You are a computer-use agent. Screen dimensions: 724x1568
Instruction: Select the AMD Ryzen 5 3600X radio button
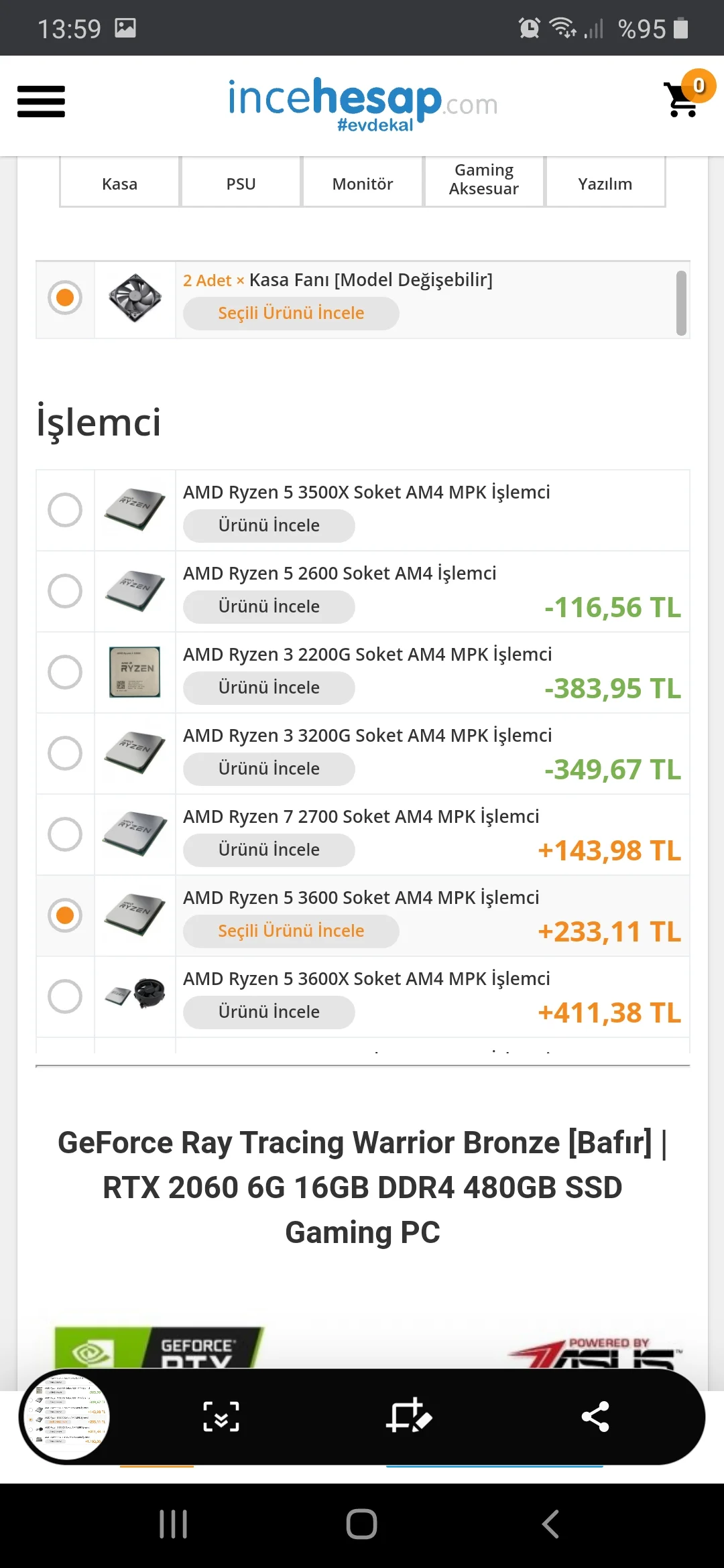65,996
